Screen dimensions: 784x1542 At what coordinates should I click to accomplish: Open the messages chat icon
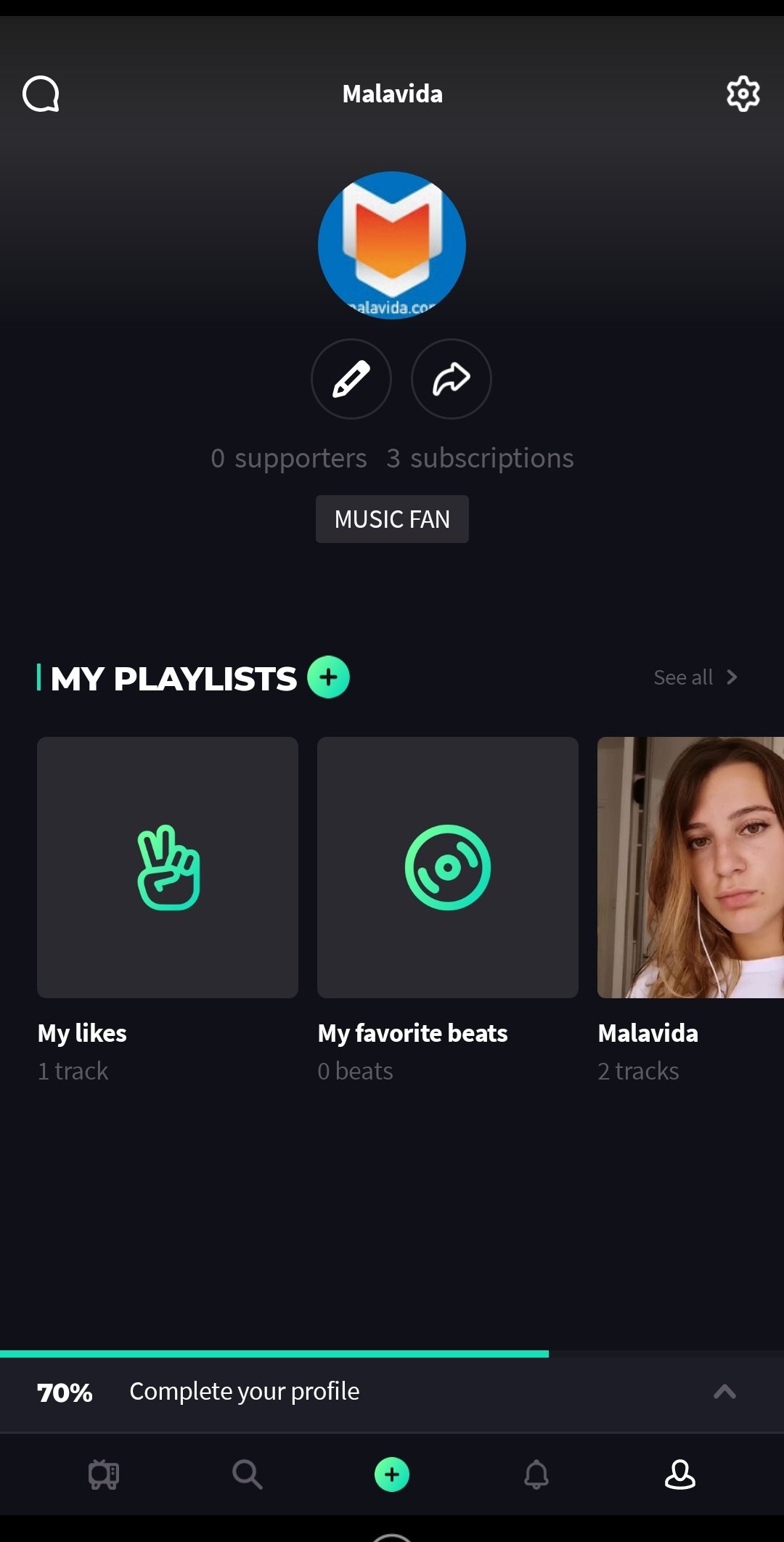[x=41, y=94]
